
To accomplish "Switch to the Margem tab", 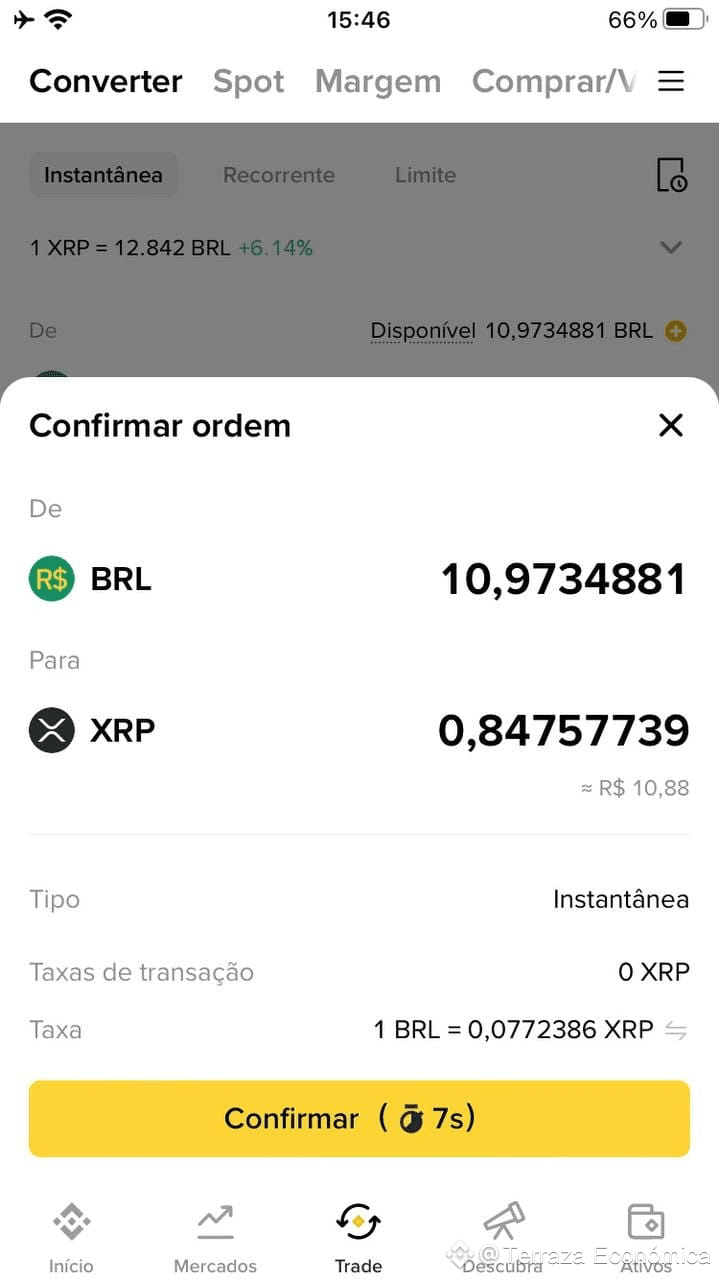I will click(377, 81).
